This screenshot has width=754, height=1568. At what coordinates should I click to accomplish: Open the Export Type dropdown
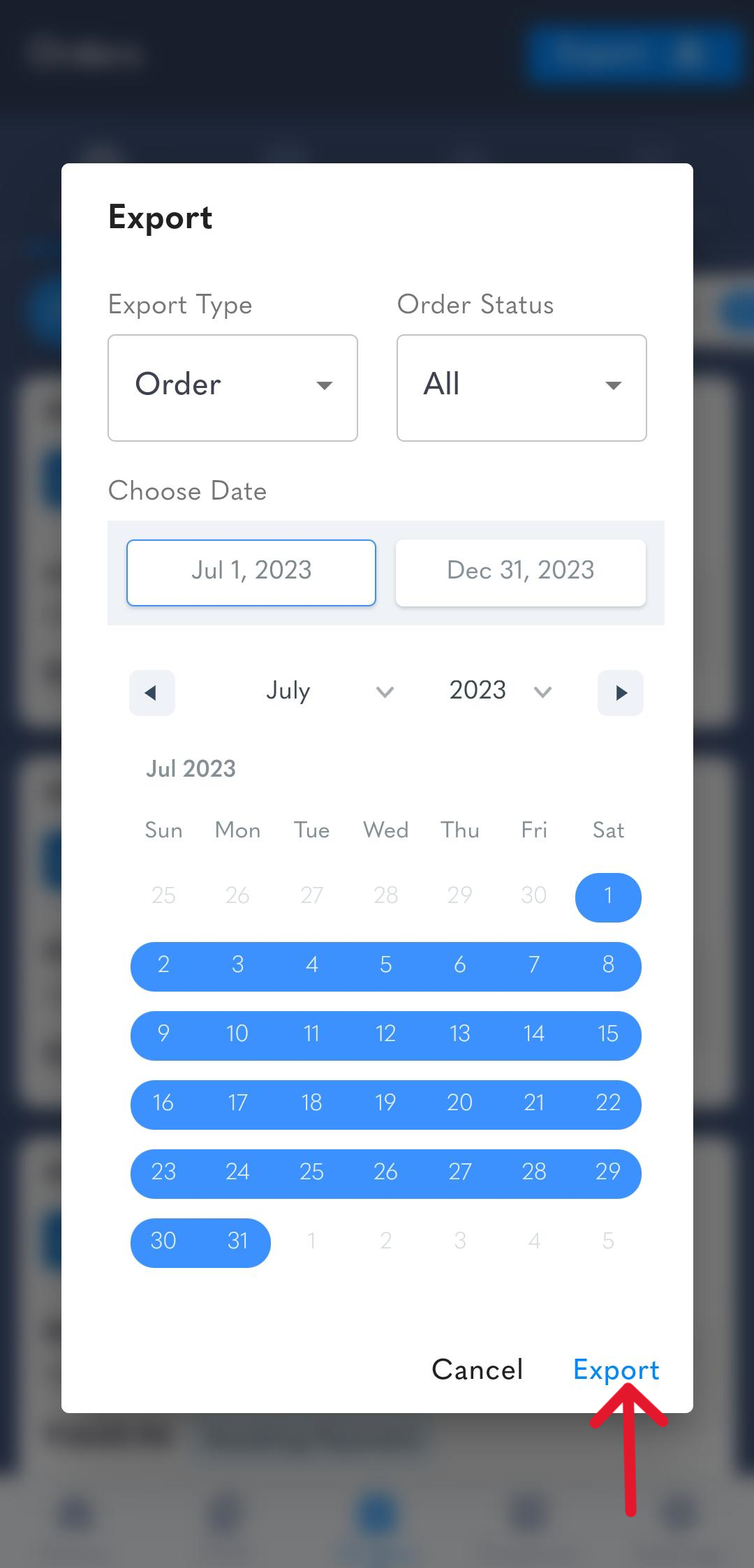click(232, 388)
